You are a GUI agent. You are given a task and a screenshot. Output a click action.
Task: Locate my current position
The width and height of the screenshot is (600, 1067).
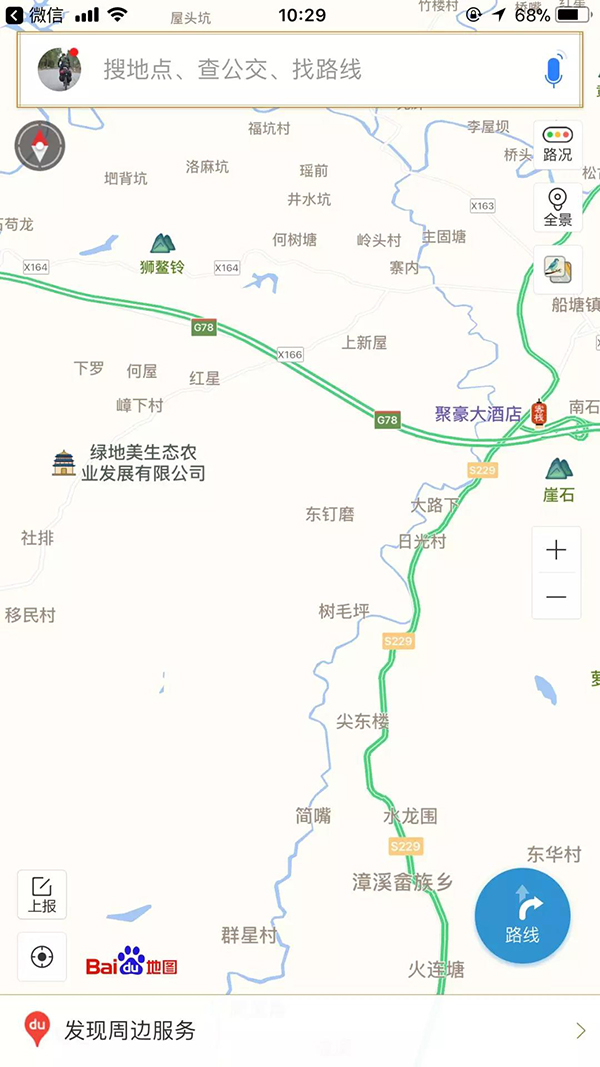[x=42, y=957]
